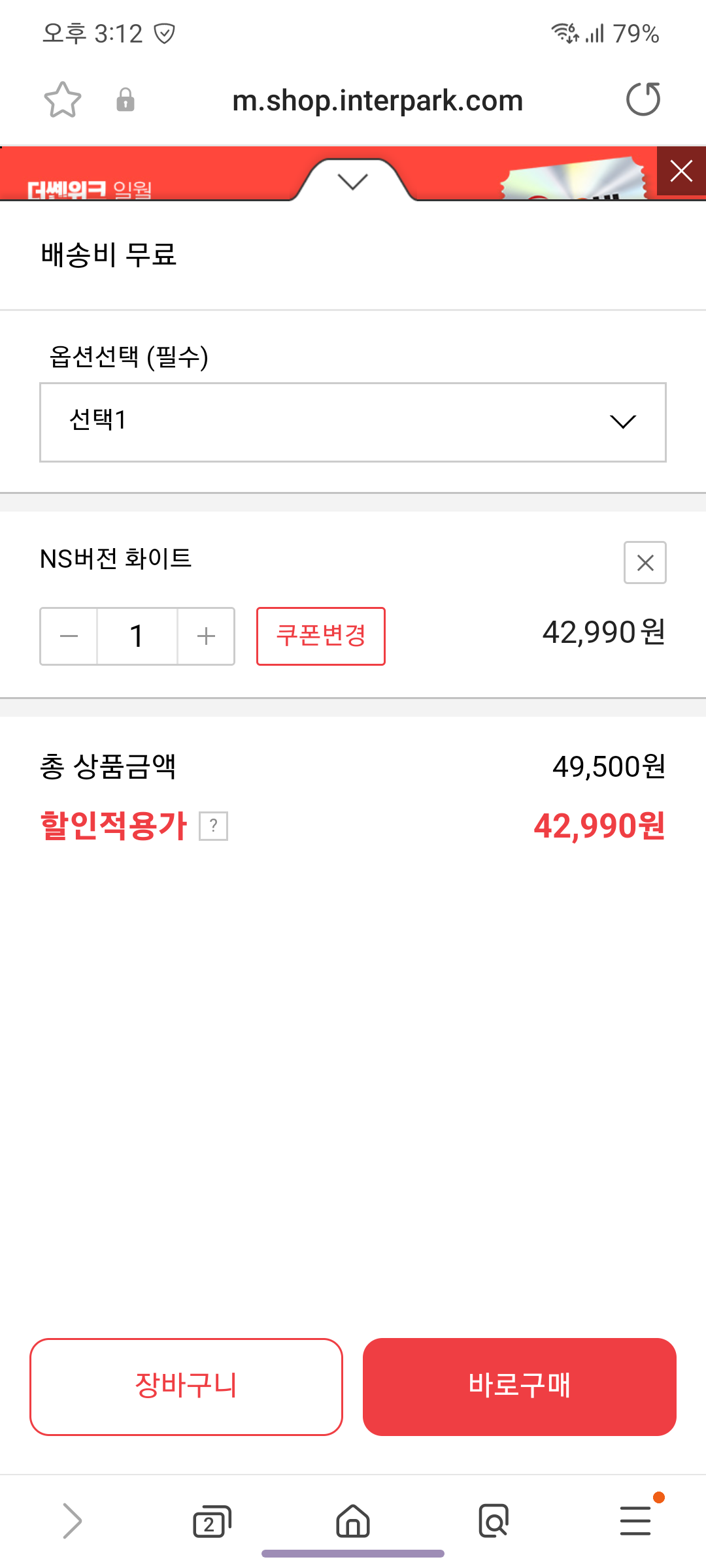Screen dimensions: 706x1568
Task: Click the lock icon in the address bar
Action: pos(126,99)
